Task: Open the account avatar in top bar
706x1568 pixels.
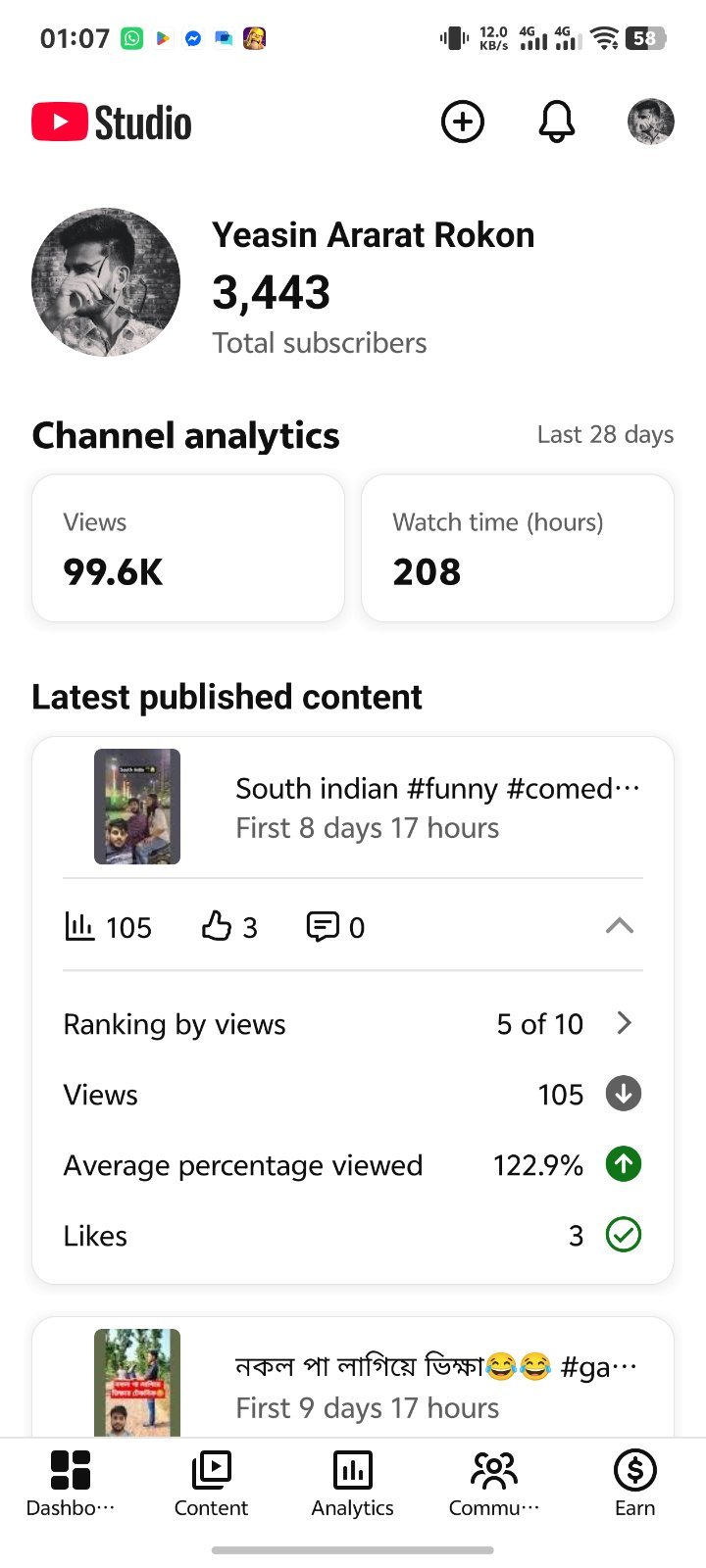Action: click(650, 122)
